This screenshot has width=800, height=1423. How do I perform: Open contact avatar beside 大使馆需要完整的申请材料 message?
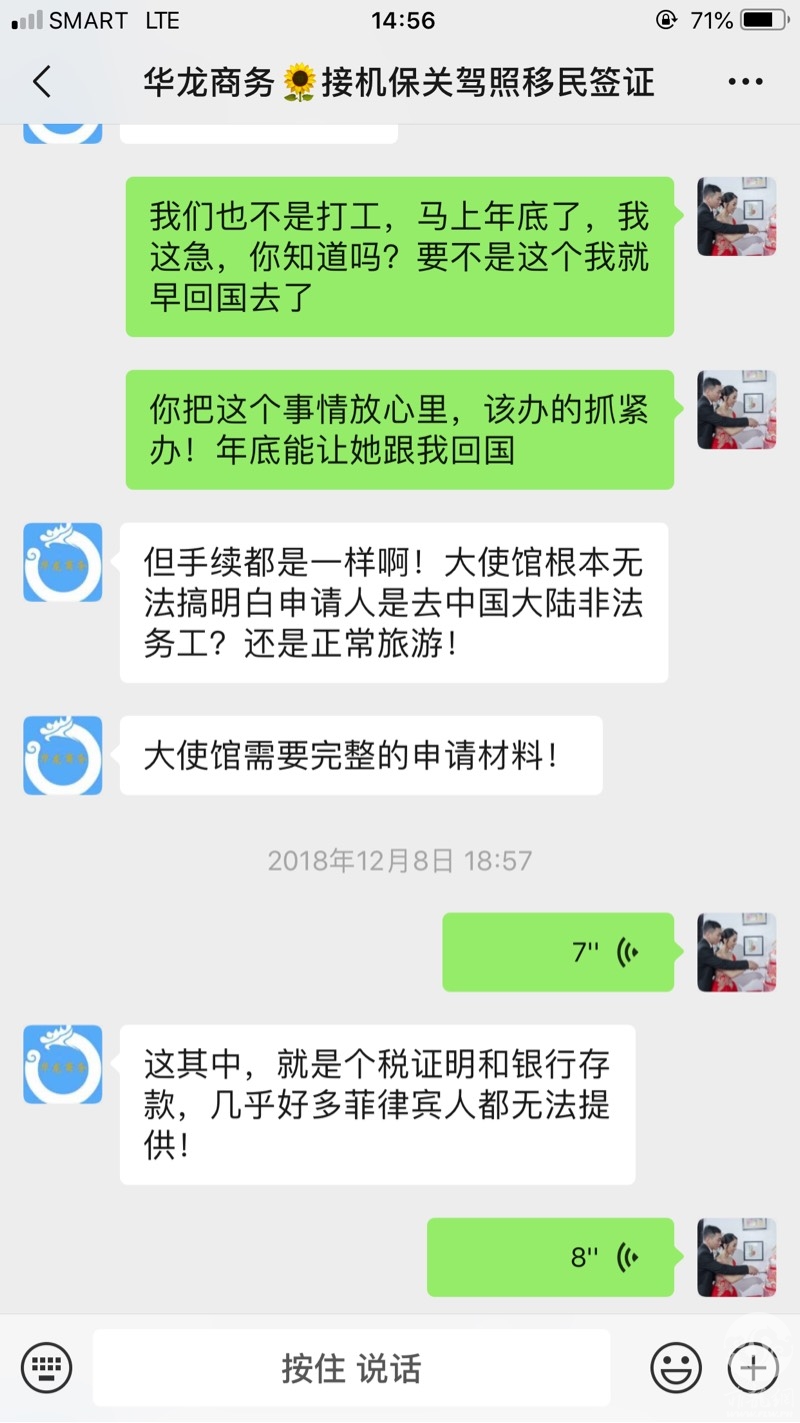[63, 755]
